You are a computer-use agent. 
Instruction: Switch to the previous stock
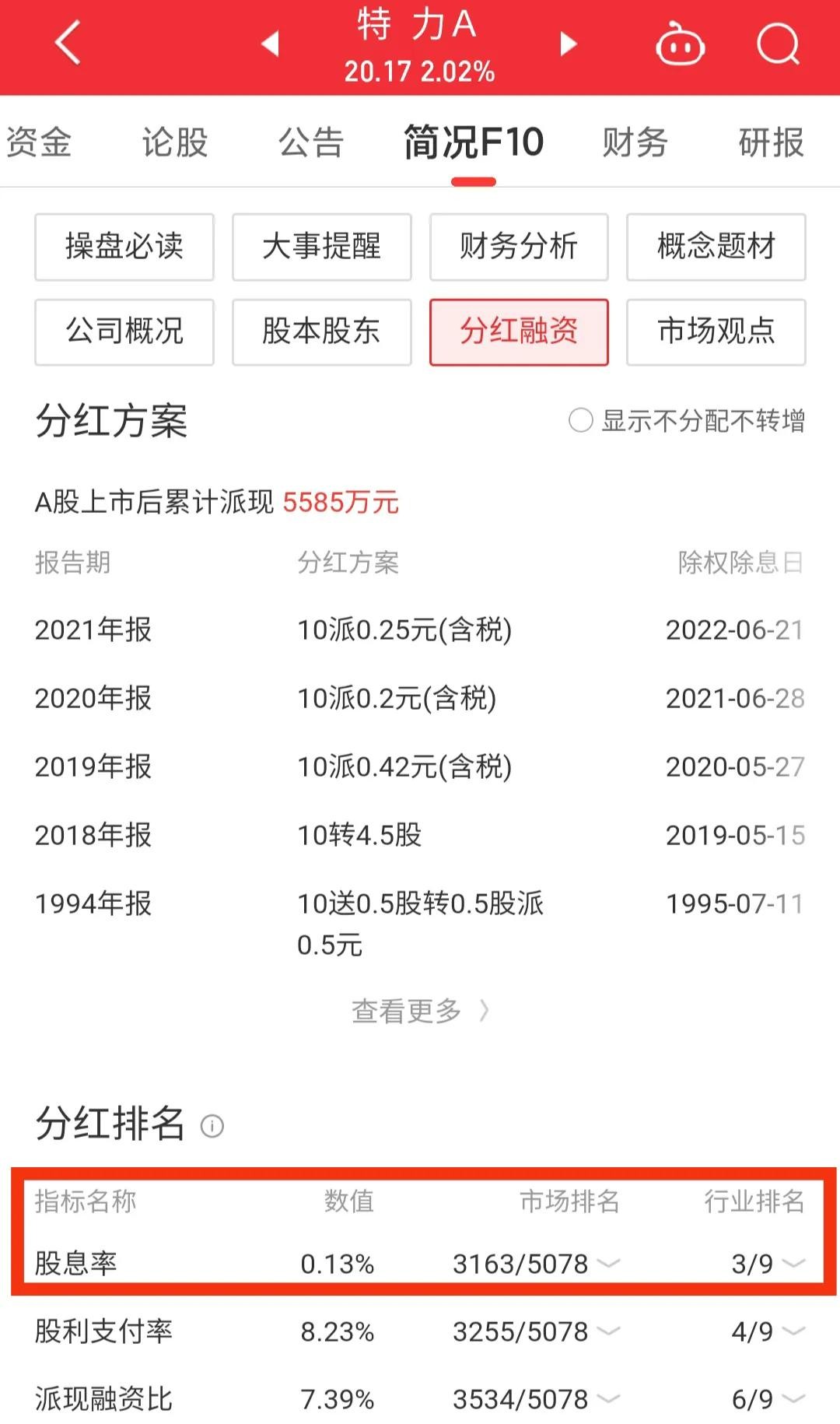pos(270,44)
